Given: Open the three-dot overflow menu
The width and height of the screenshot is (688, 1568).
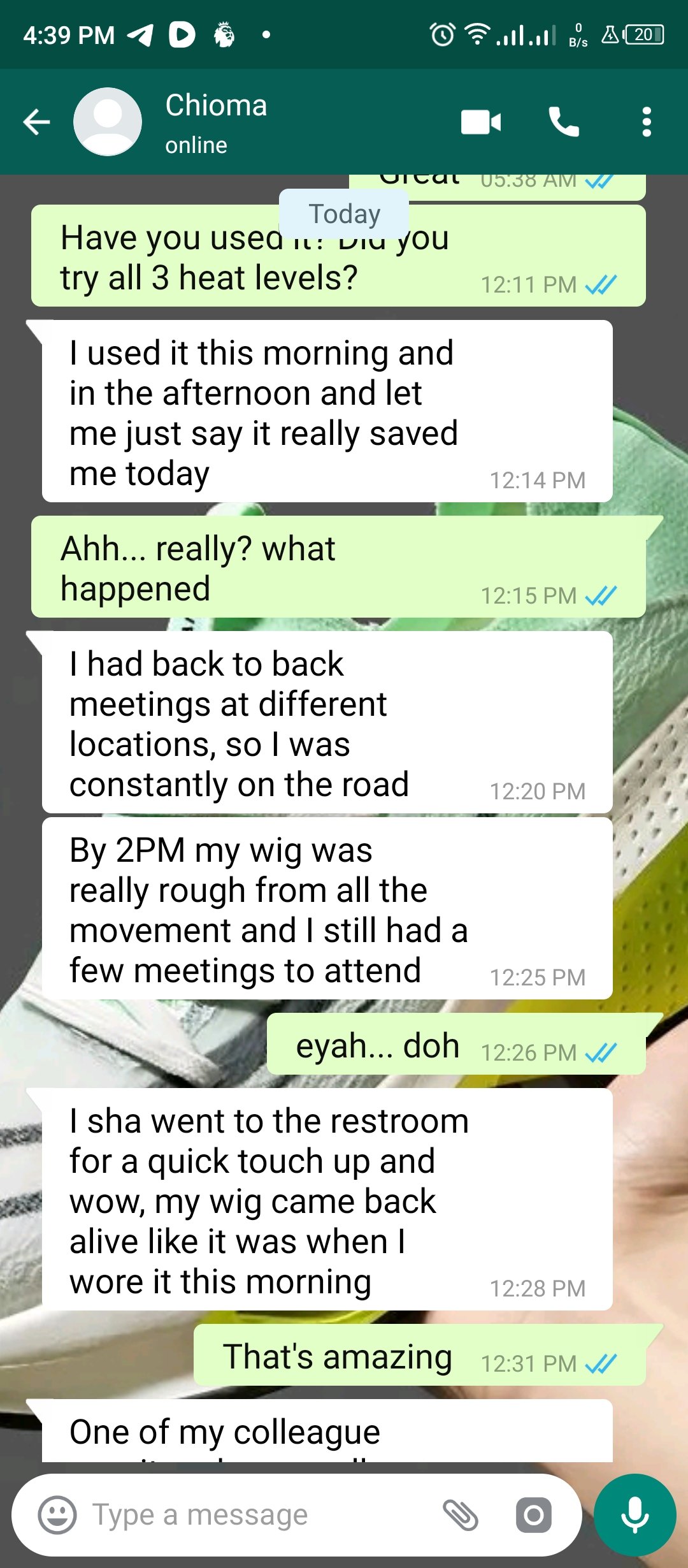Looking at the screenshot, I should [647, 122].
